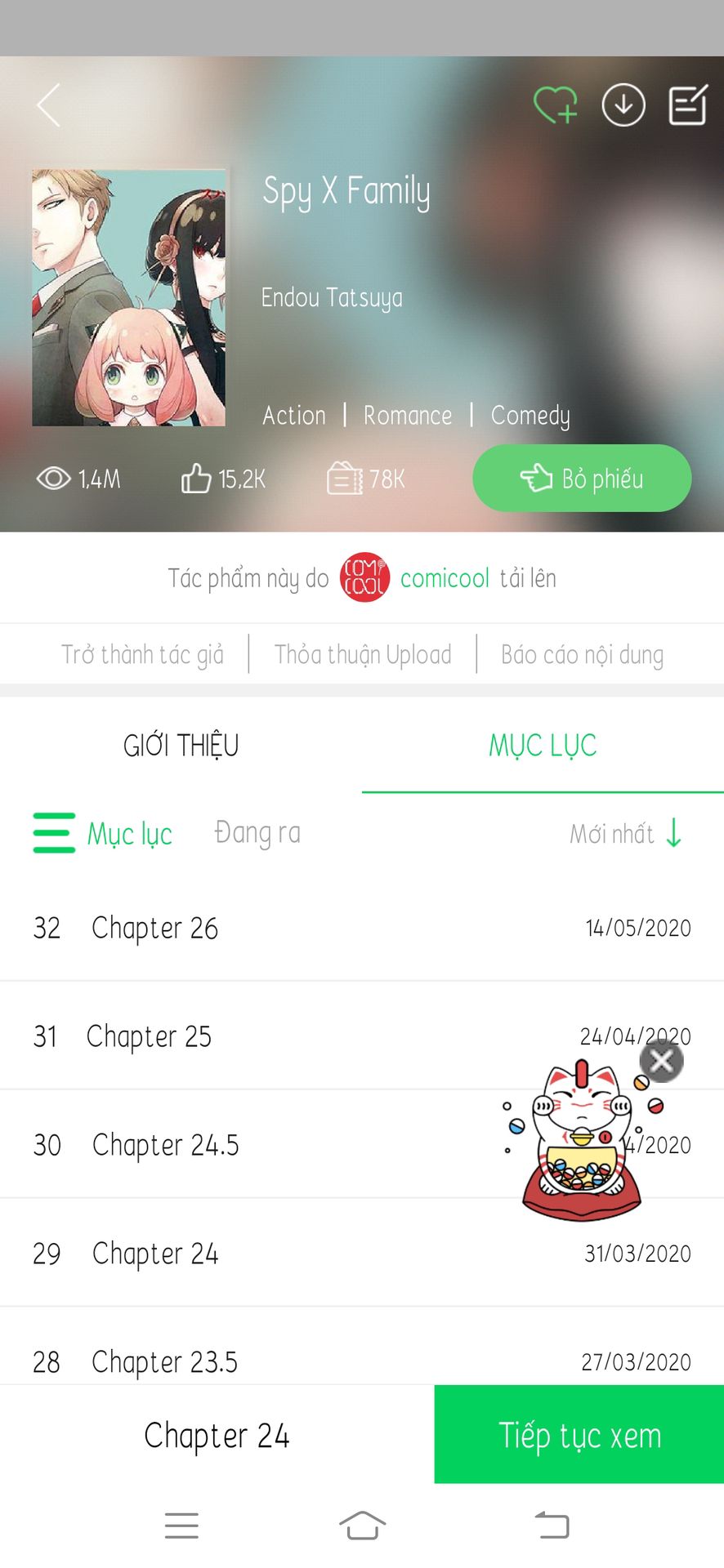The height and width of the screenshot is (1568, 724).
Task: Add Spy X Family to favorites
Action: pos(556,105)
